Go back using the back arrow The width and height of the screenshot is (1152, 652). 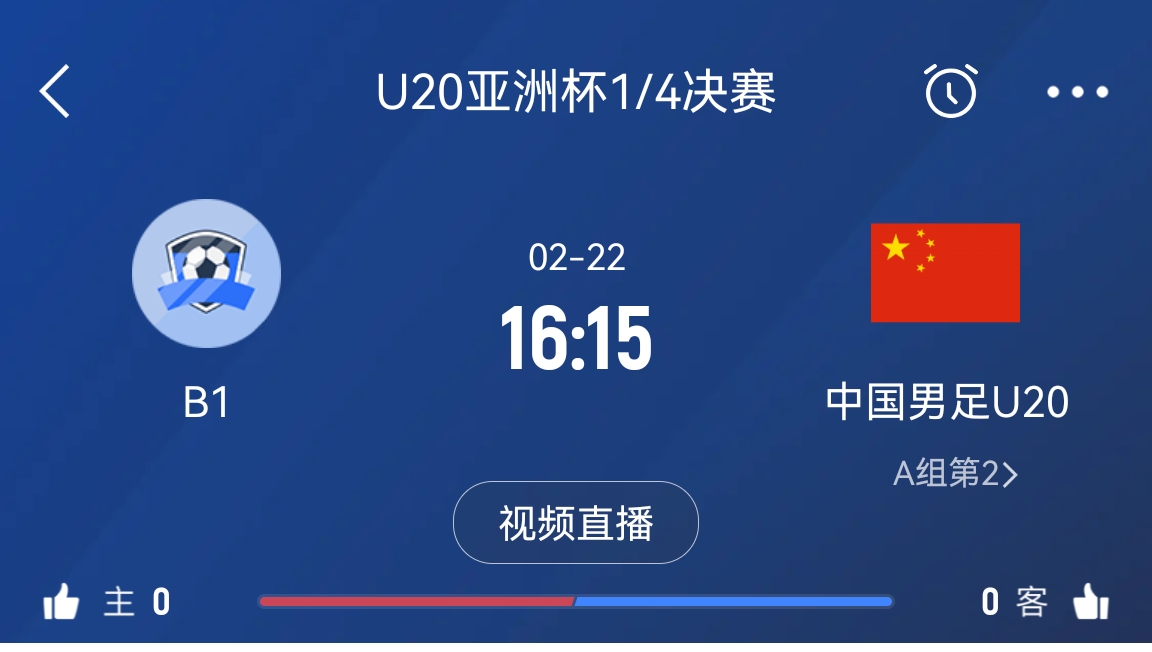click(56, 92)
